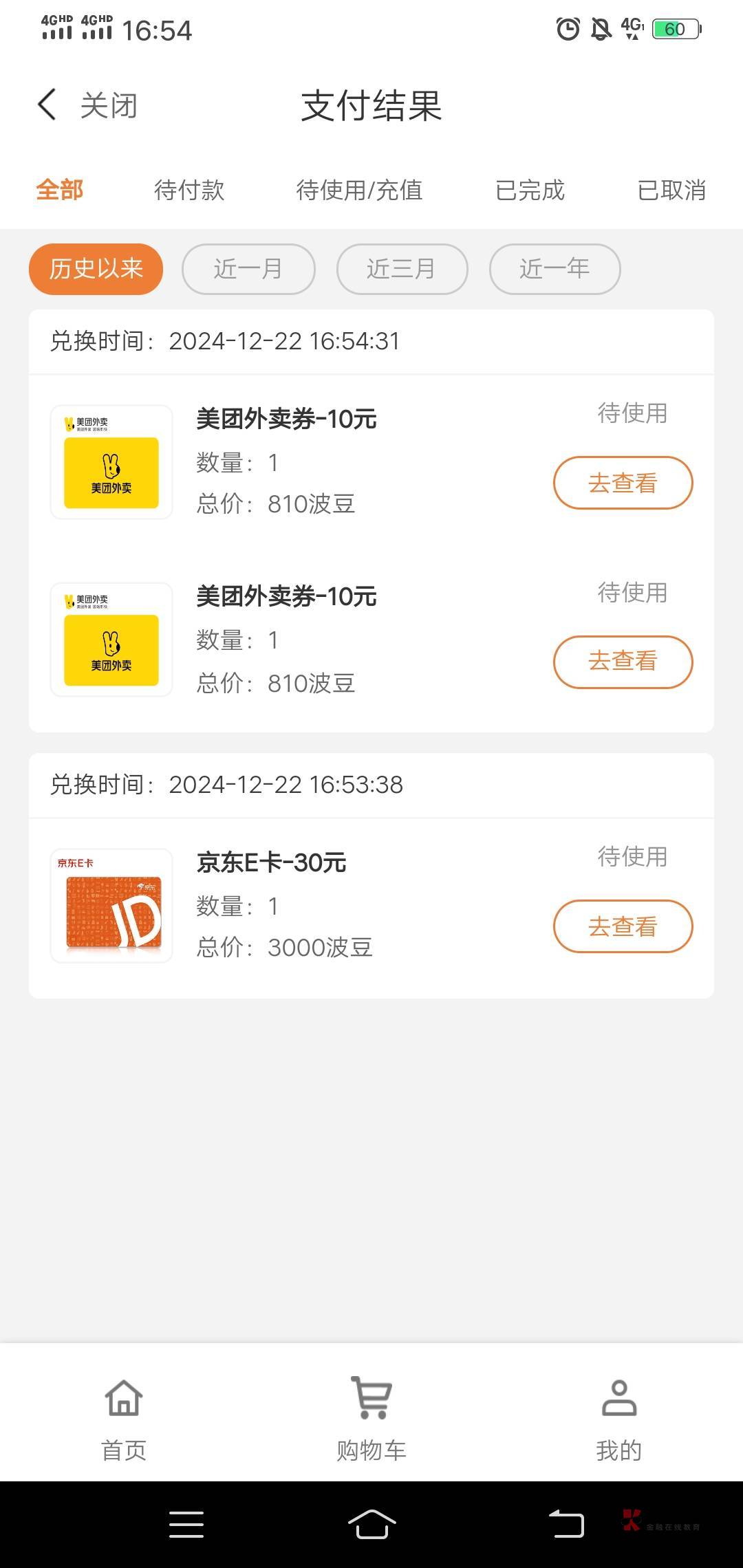Image resolution: width=743 pixels, height=1568 pixels.
Task: Open the 购物车 shopping cart
Action: click(x=371, y=1418)
